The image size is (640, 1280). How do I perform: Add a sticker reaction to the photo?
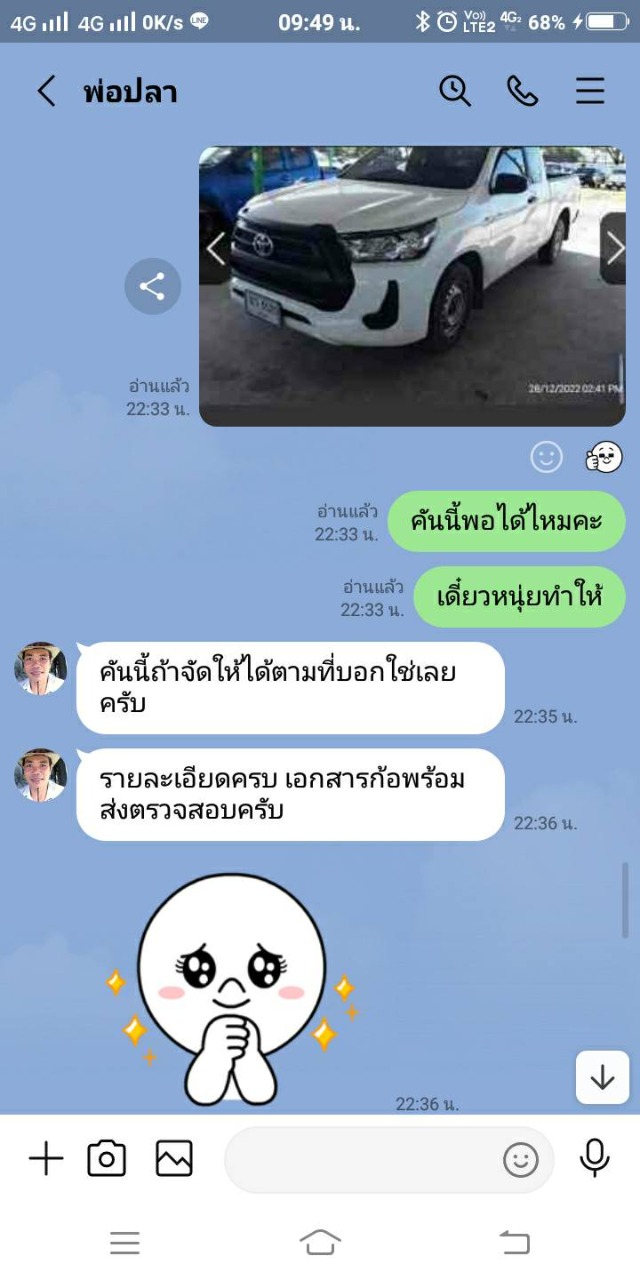(x=604, y=458)
